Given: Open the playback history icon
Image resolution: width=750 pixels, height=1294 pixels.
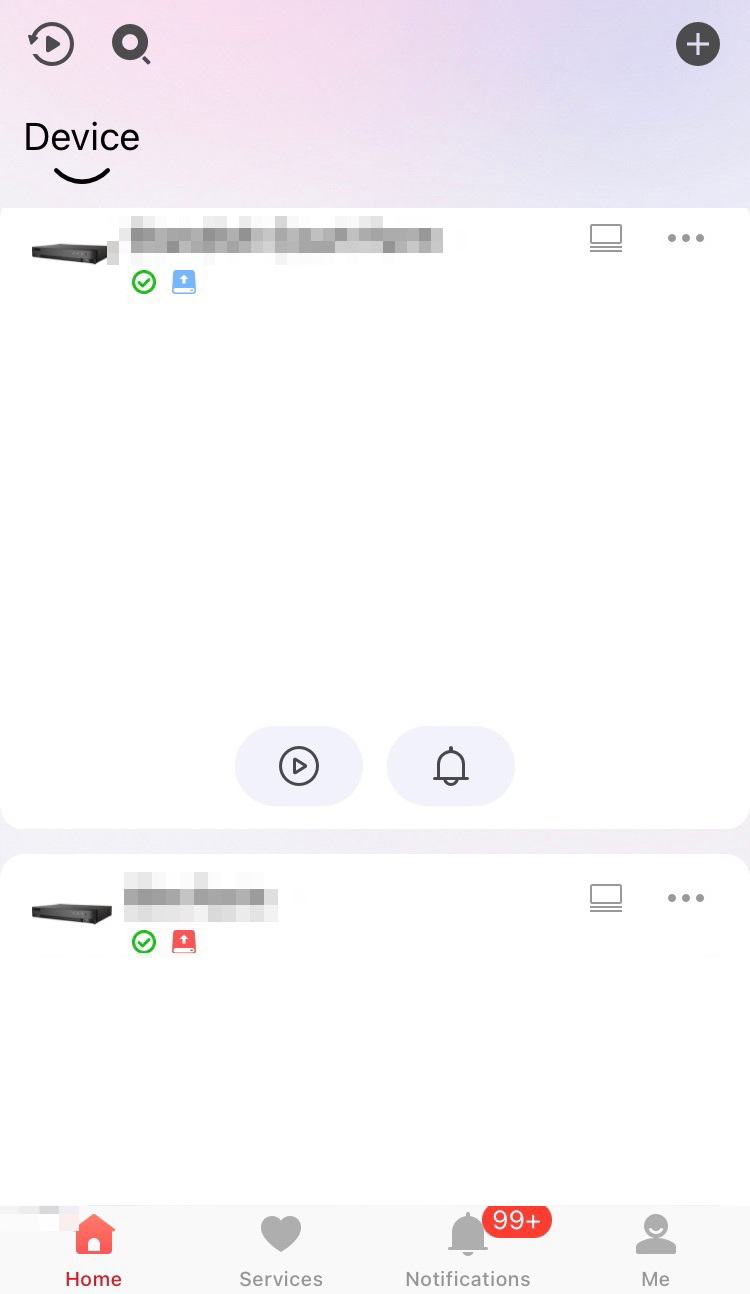Looking at the screenshot, I should click(x=50, y=44).
